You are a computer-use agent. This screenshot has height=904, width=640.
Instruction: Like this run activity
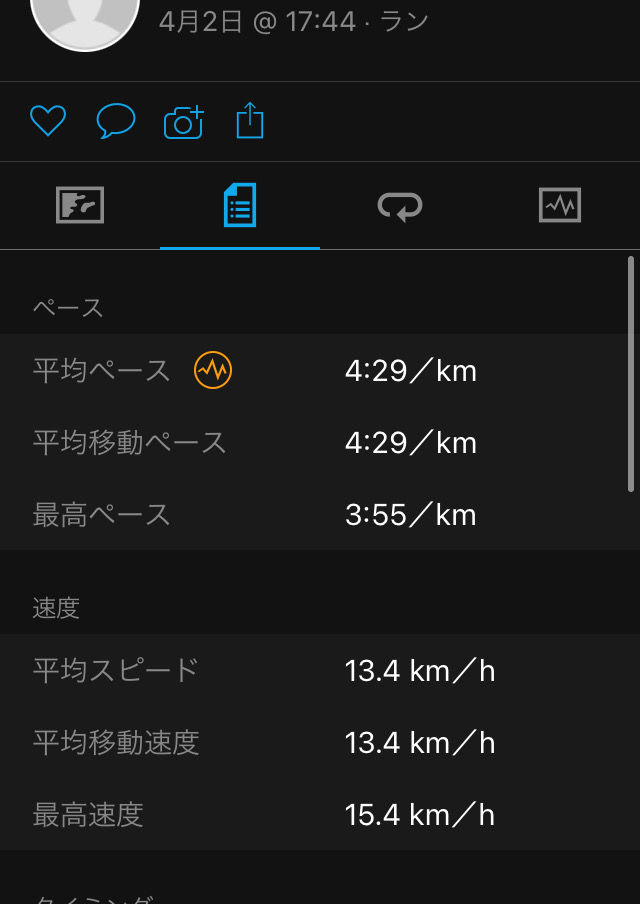pos(47,121)
